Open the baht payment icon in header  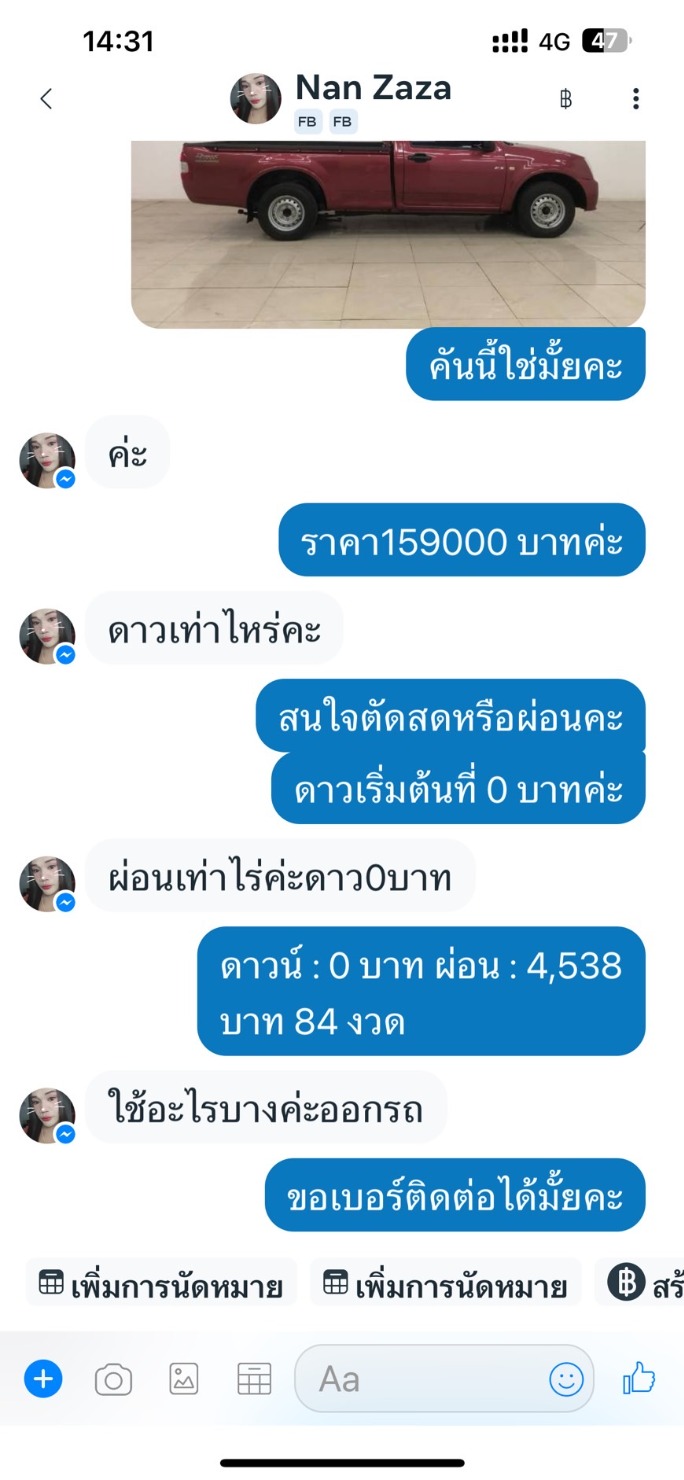[566, 99]
